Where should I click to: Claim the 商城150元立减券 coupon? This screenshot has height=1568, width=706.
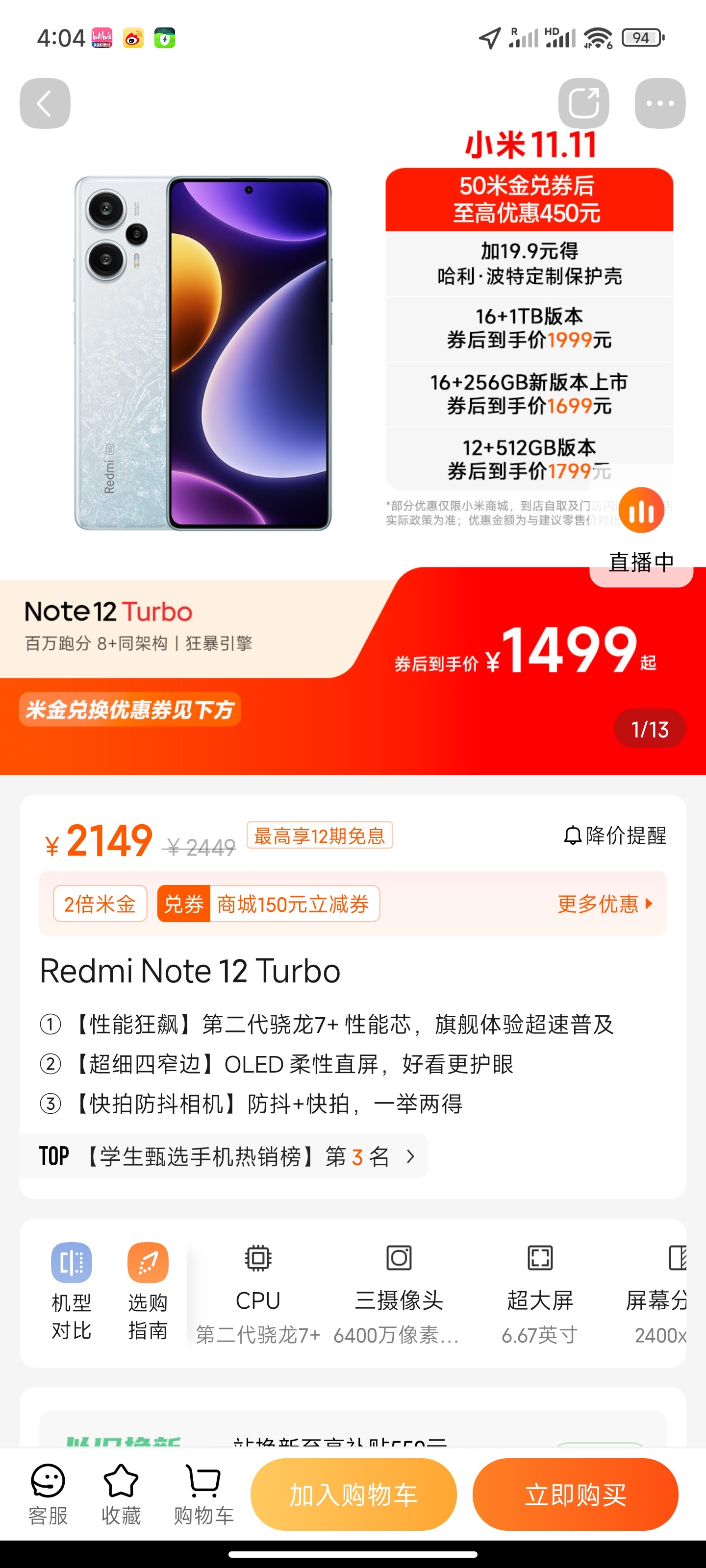268,904
